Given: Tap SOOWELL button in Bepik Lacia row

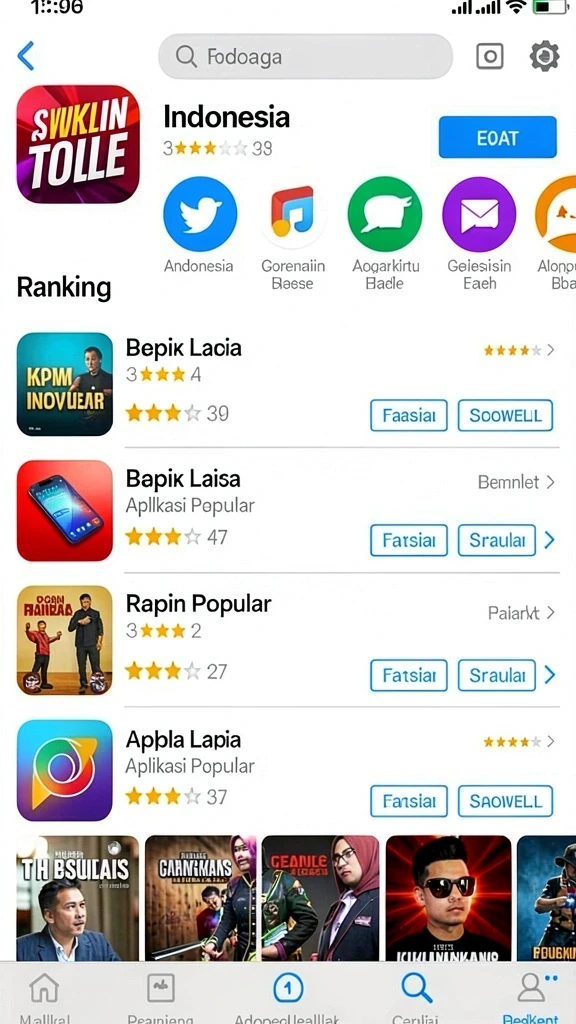Looking at the screenshot, I should (505, 415).
